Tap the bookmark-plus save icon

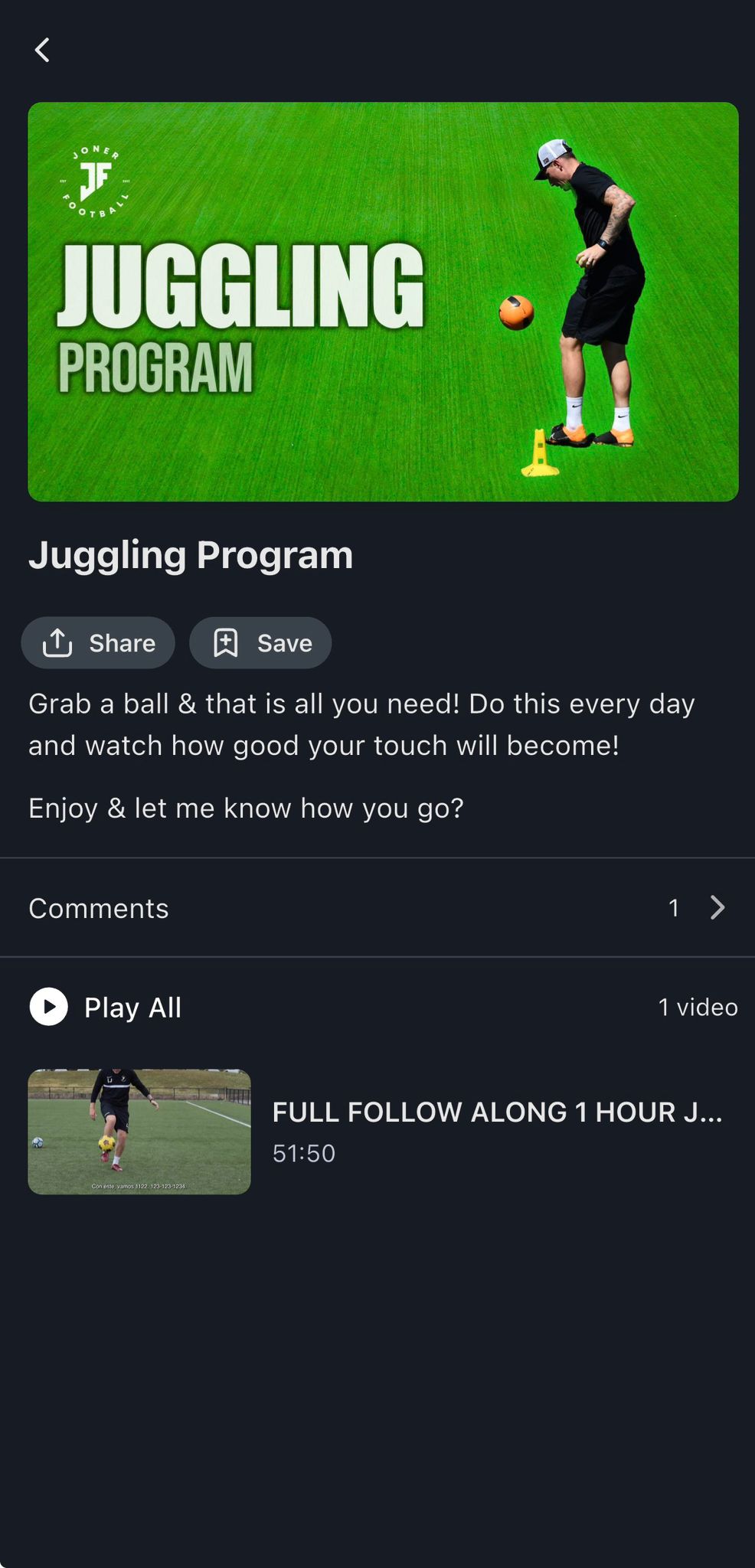225,642
